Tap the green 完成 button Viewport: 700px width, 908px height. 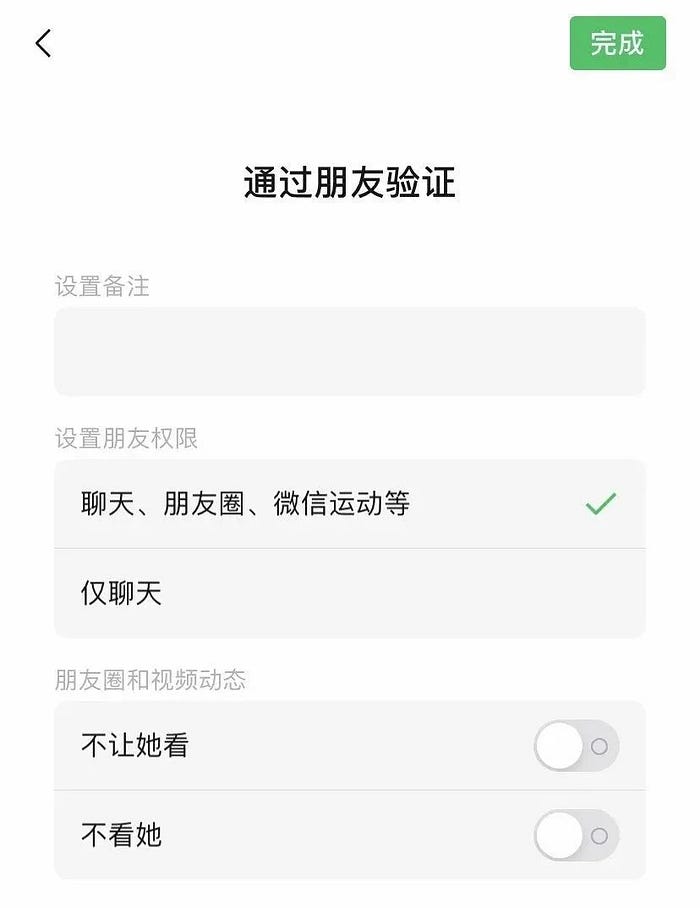coord(617,43)
